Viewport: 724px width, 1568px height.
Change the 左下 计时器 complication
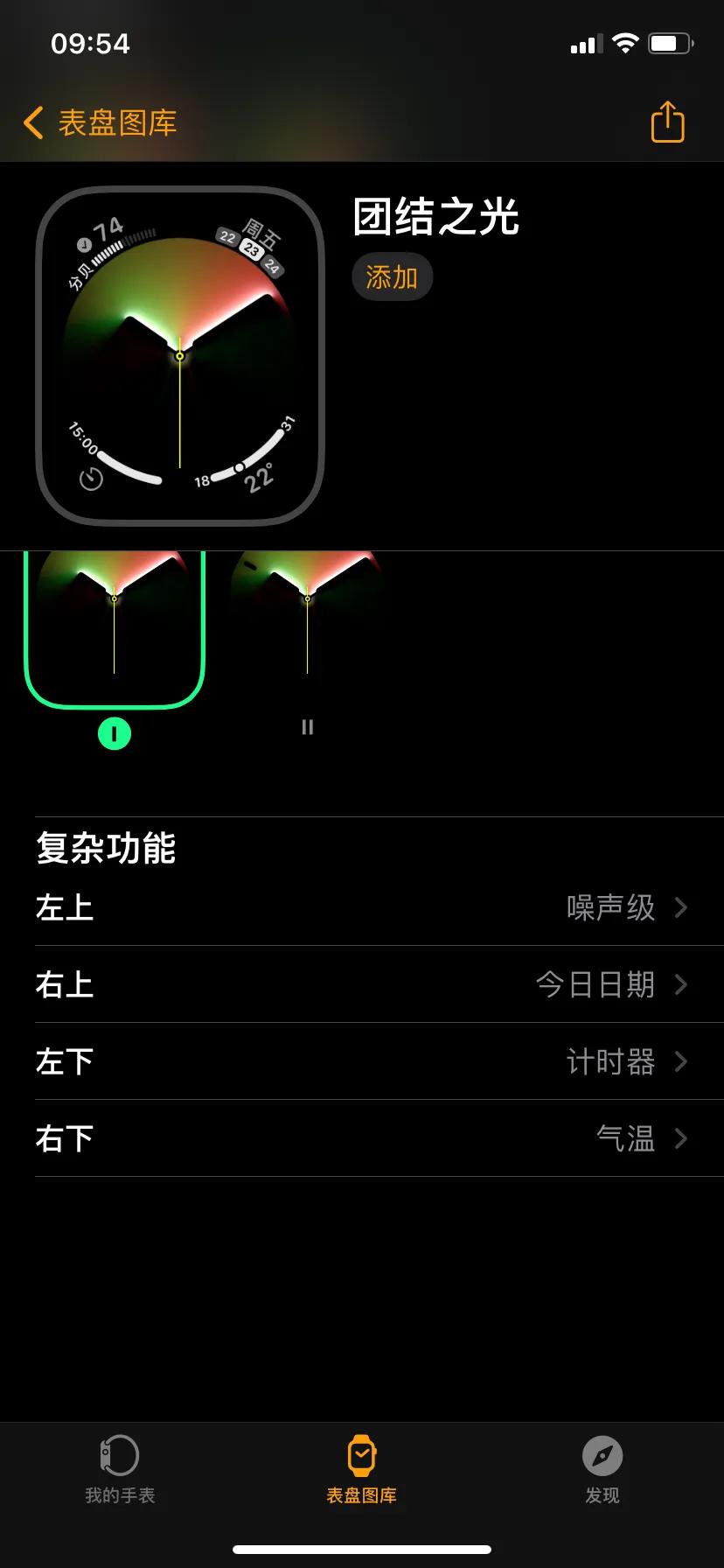click(x=362, y=1061)
